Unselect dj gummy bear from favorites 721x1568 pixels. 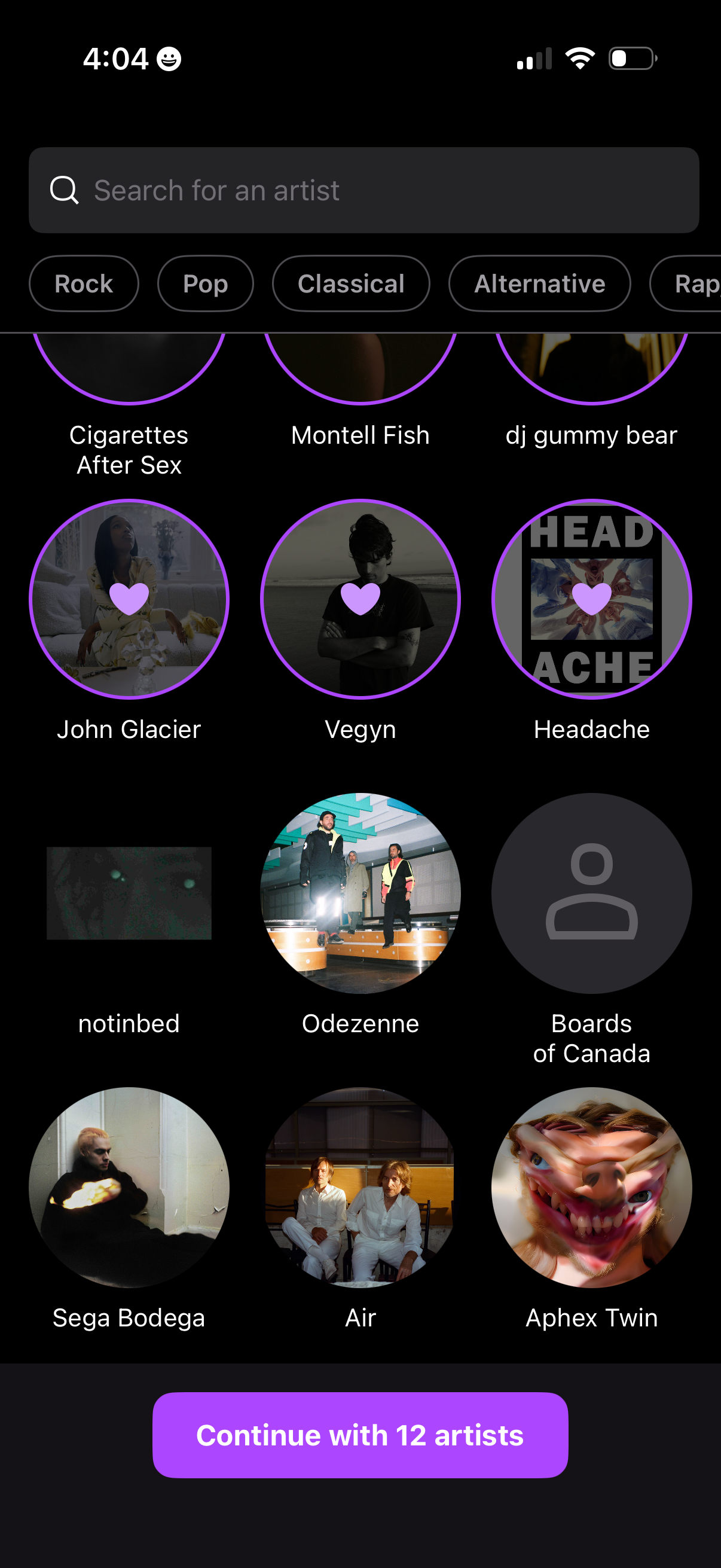point(591,365)
